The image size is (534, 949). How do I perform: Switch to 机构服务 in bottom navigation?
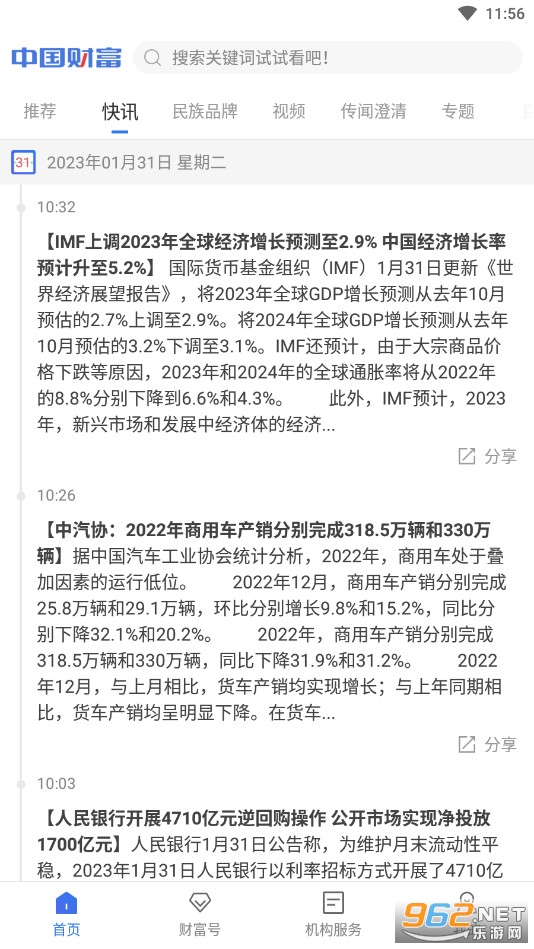pos(333,915)
